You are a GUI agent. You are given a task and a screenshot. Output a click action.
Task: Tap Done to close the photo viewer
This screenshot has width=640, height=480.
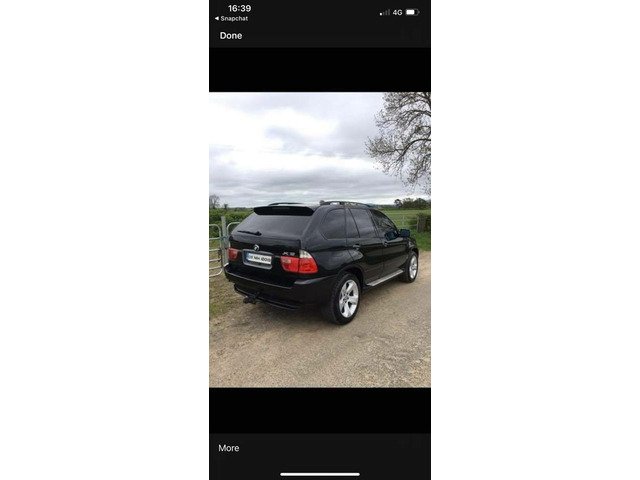tap(231, 36)
